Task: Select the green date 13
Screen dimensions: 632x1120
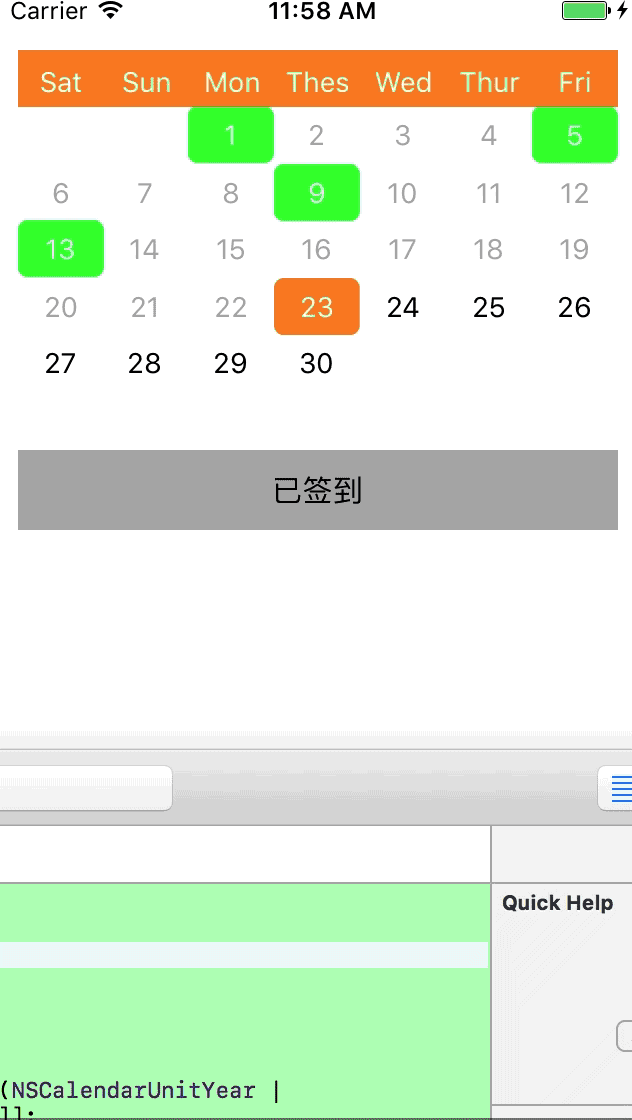Action: (x=60, y=249)
